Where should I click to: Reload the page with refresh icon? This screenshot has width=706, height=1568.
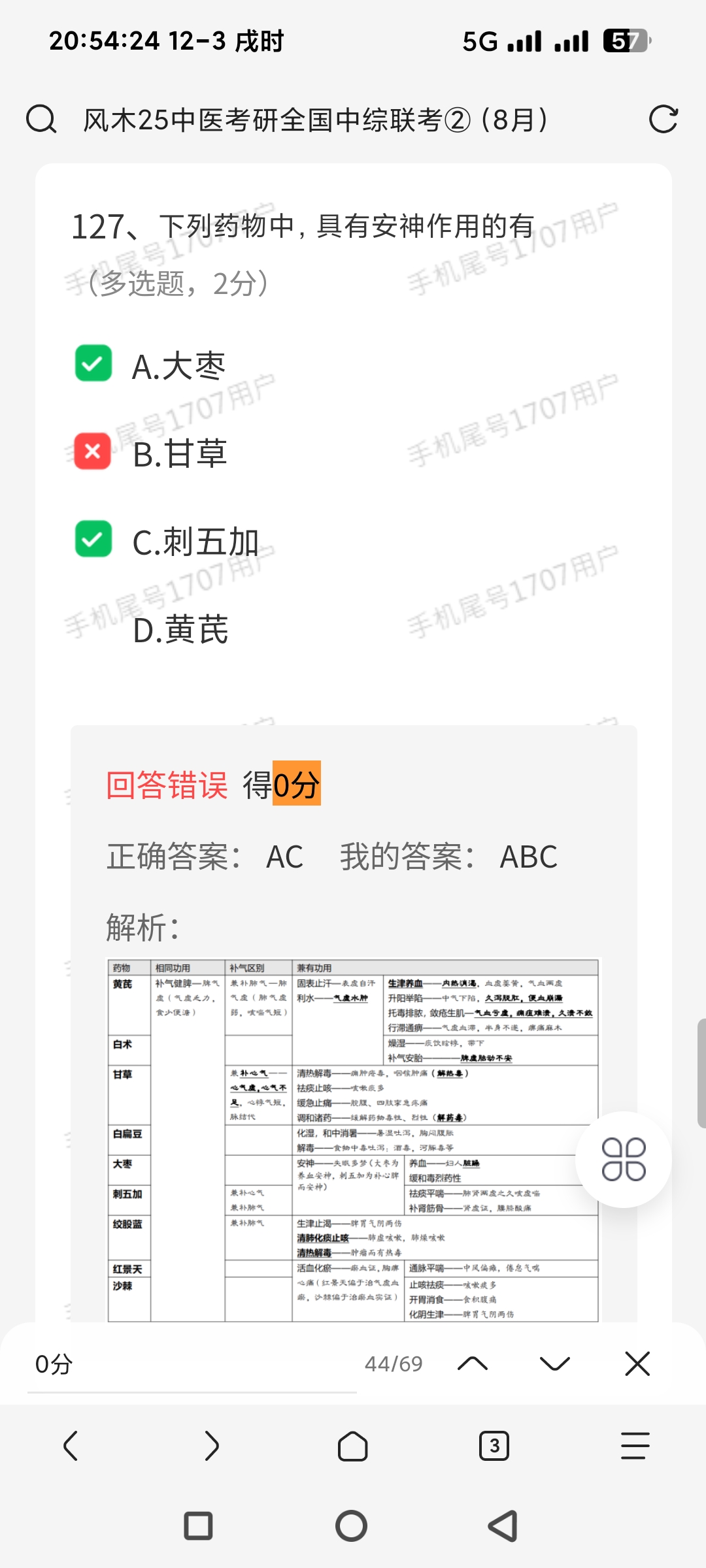click(663, 120)
